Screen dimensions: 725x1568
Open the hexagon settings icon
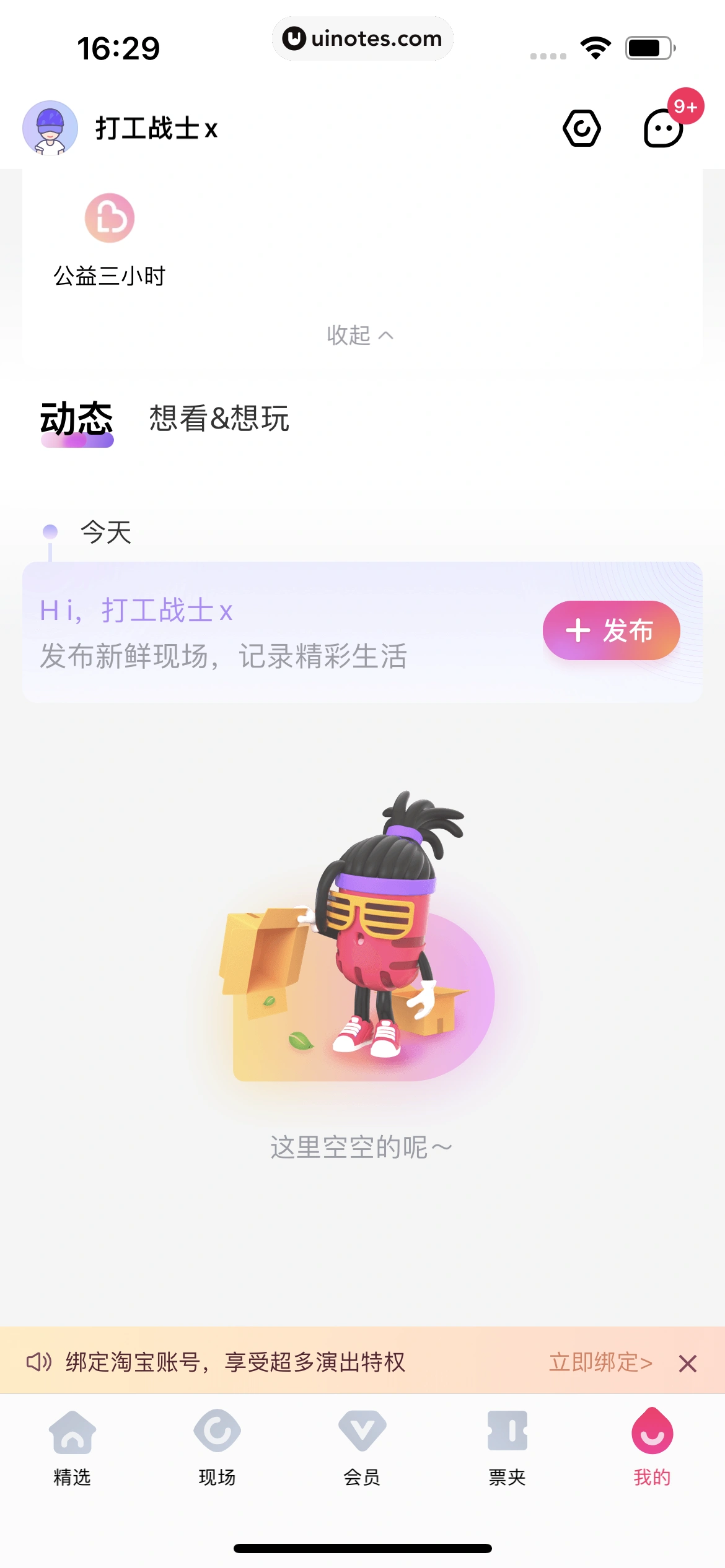[581, 128]
